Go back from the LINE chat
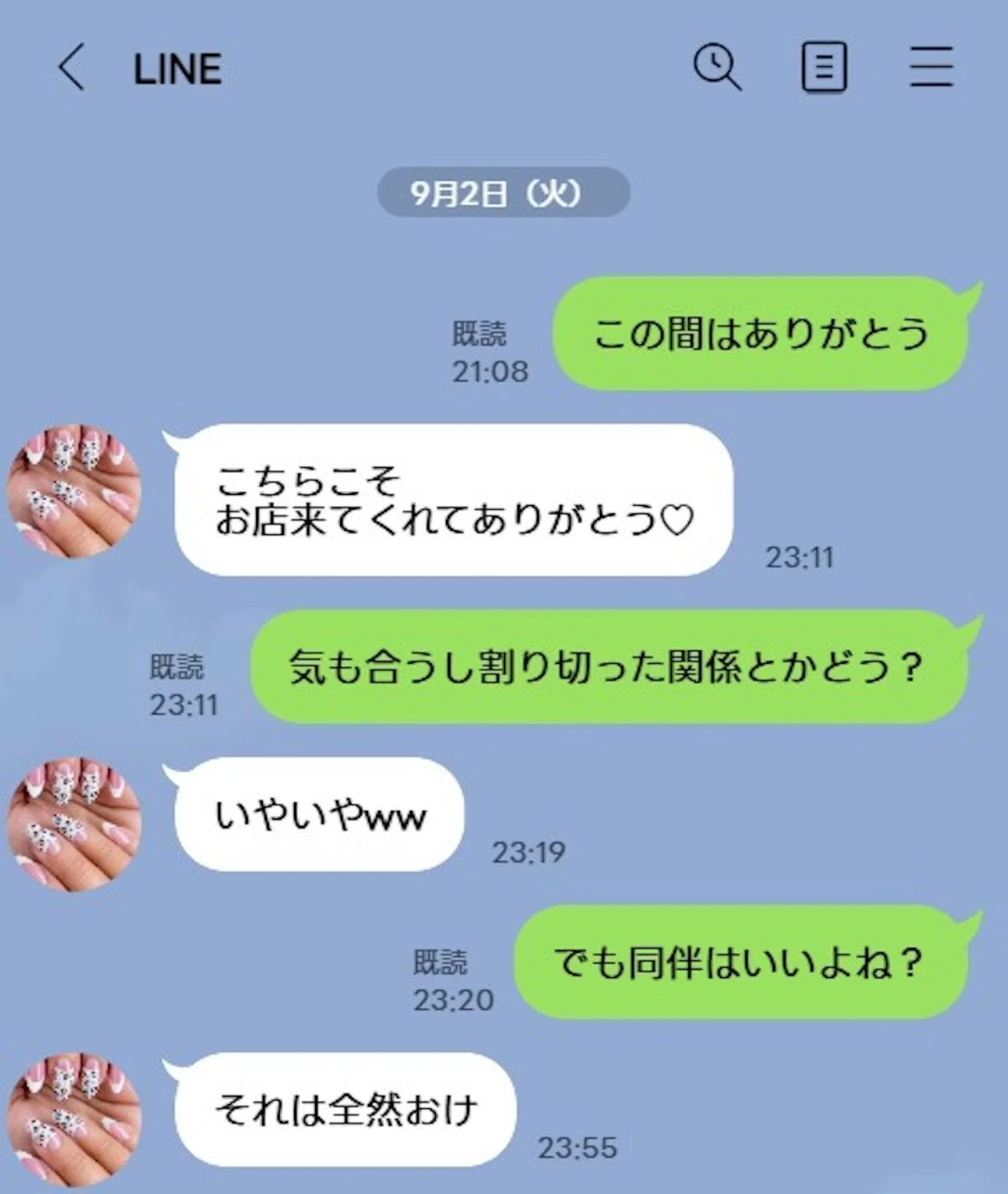The width and height of the screenshot is (1008, 1194). [72, 67]
